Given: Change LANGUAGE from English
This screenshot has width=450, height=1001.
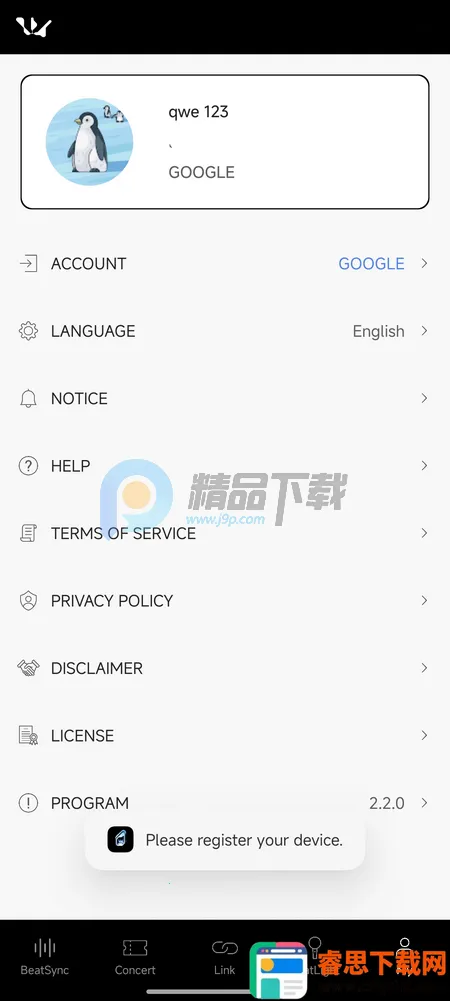Looking at the screenshot, I should [x=225, y=331].
